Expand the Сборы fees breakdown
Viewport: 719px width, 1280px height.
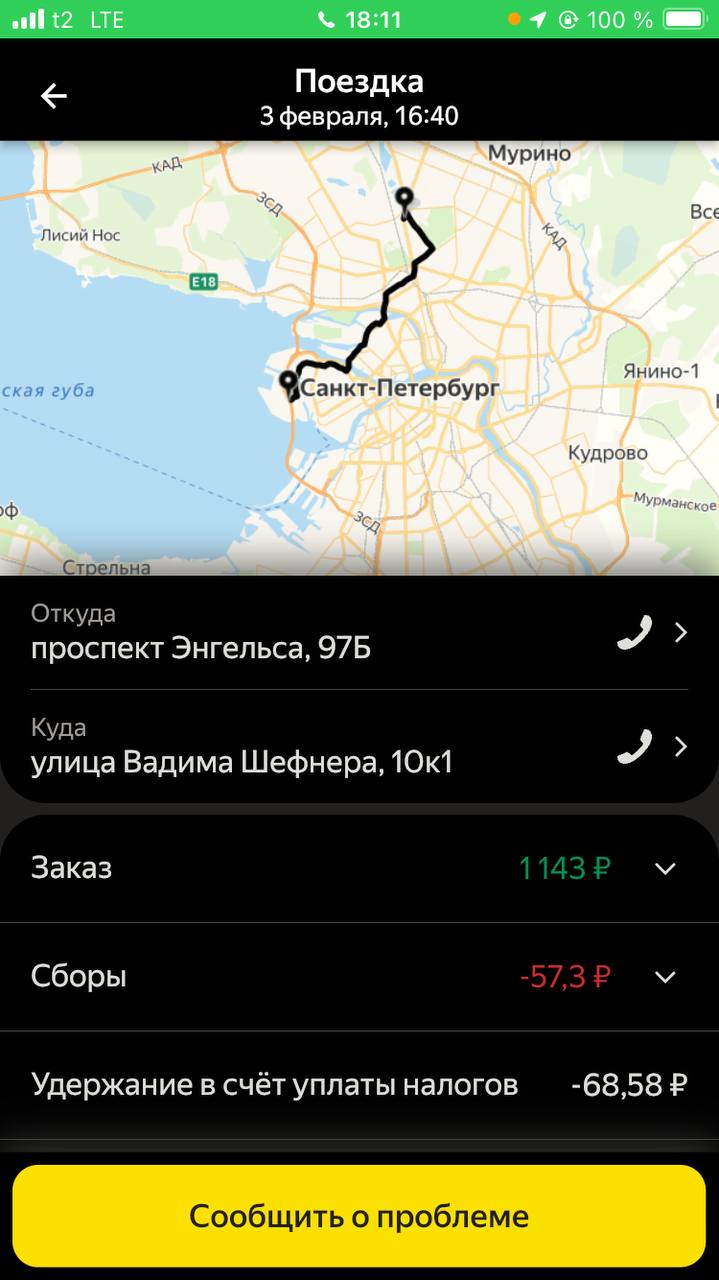coord(665,976)
